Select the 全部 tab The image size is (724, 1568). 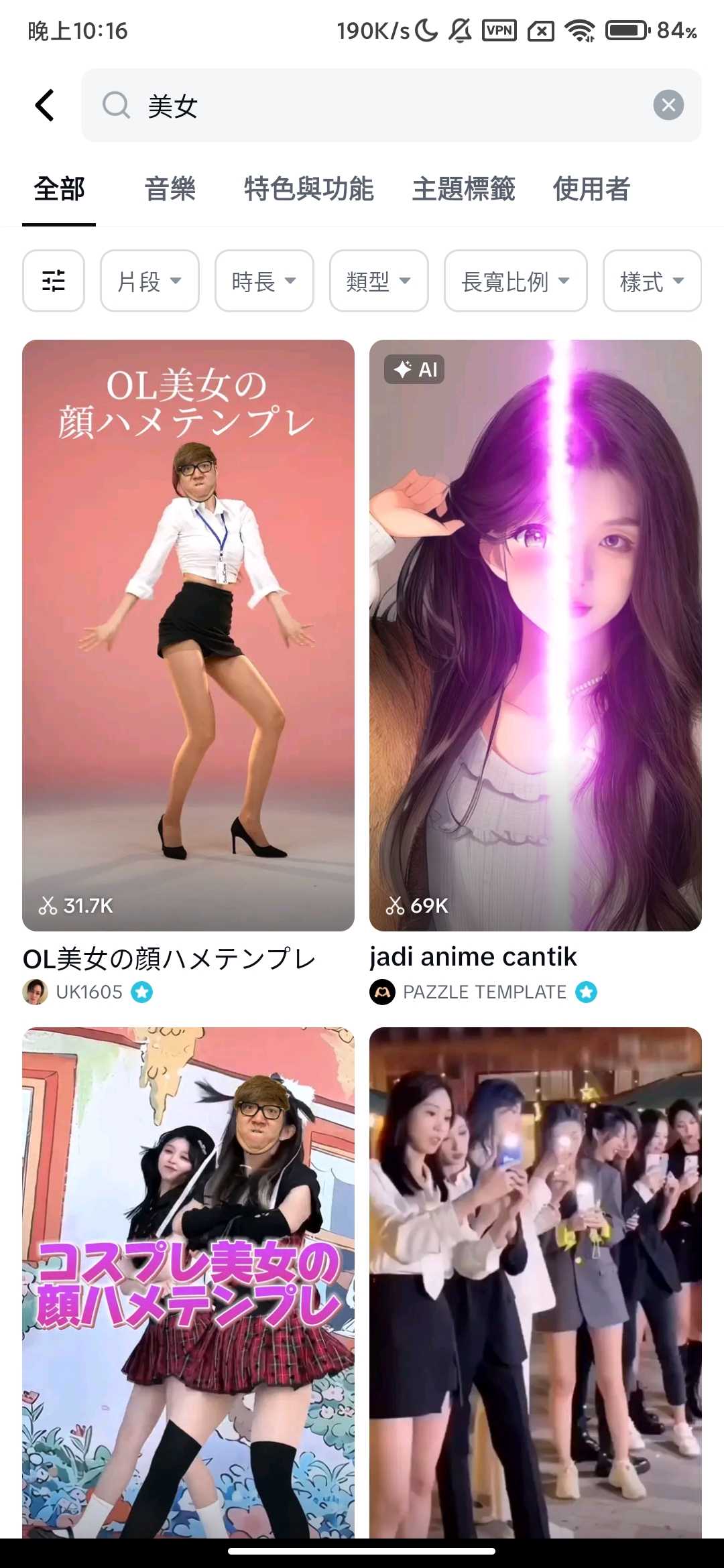(59, 189)
